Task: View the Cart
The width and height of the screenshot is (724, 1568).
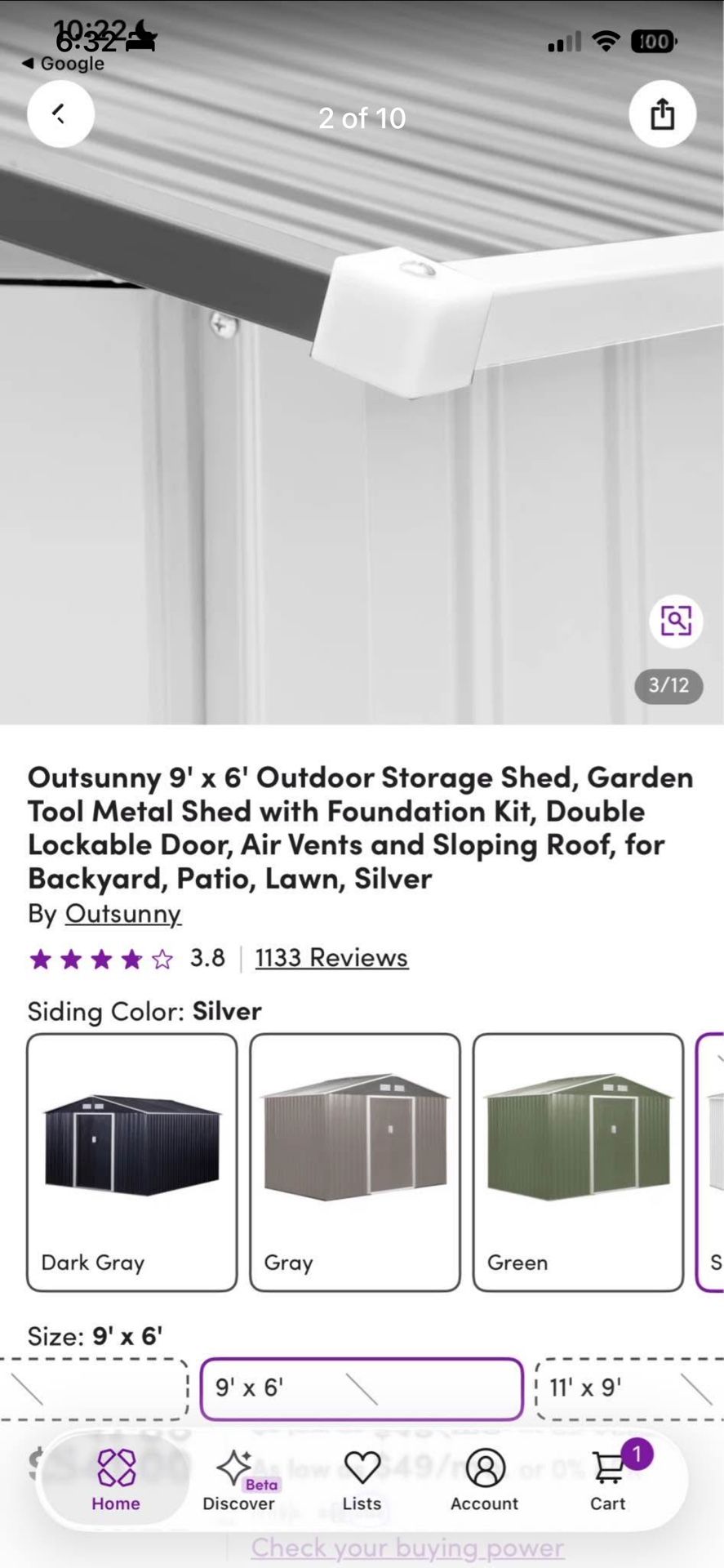Action: coord(608,1480)
